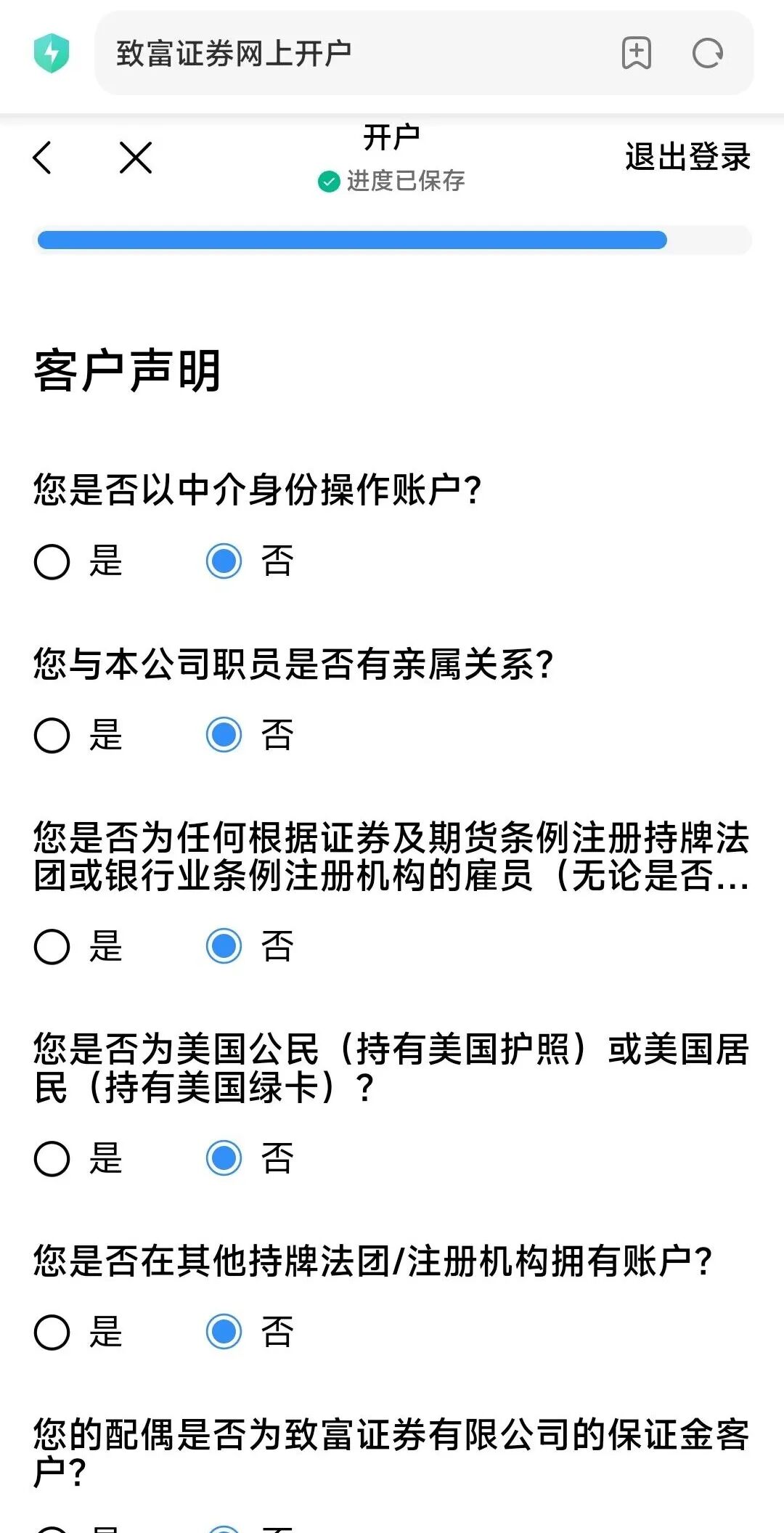Image resolution: width=784 pixels, height=1533 pixels.
Task: Select 是 for 以中介身份操作账户
Action: tap(52, 561)
